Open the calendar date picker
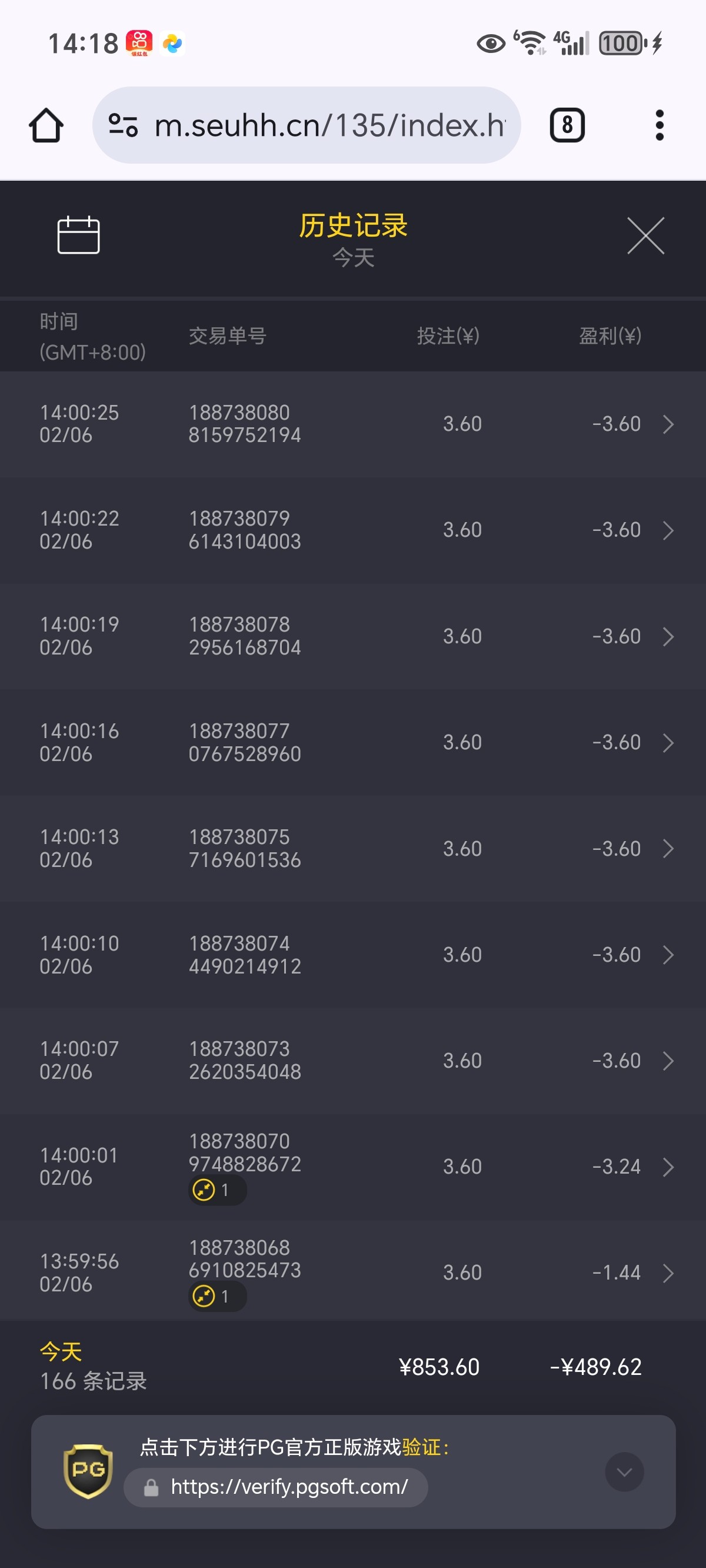Image resolution: width=706 pixels, height=1568 pixels. click(78, 235)
